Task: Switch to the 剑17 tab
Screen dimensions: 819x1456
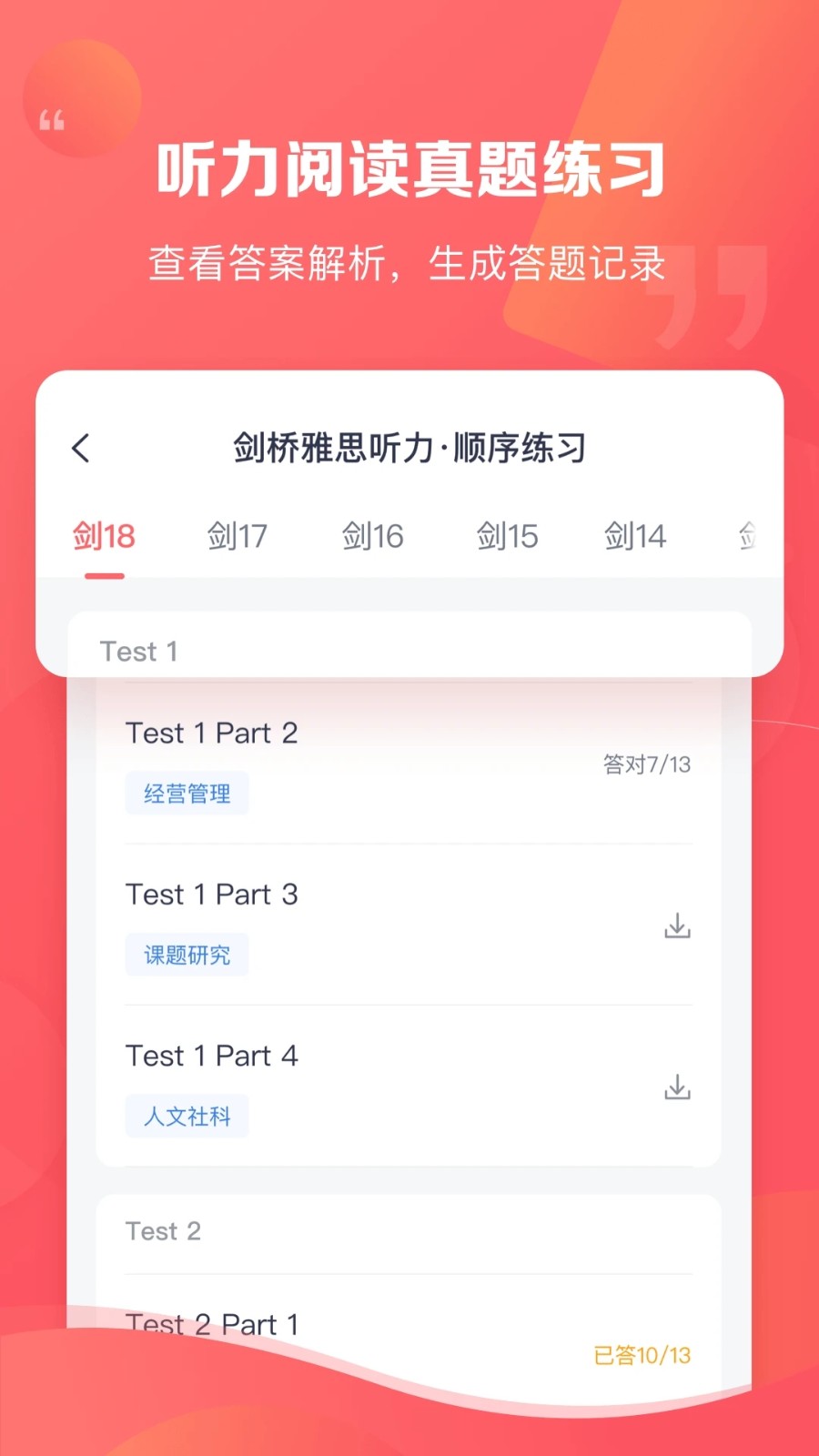Action: (236, 536)
